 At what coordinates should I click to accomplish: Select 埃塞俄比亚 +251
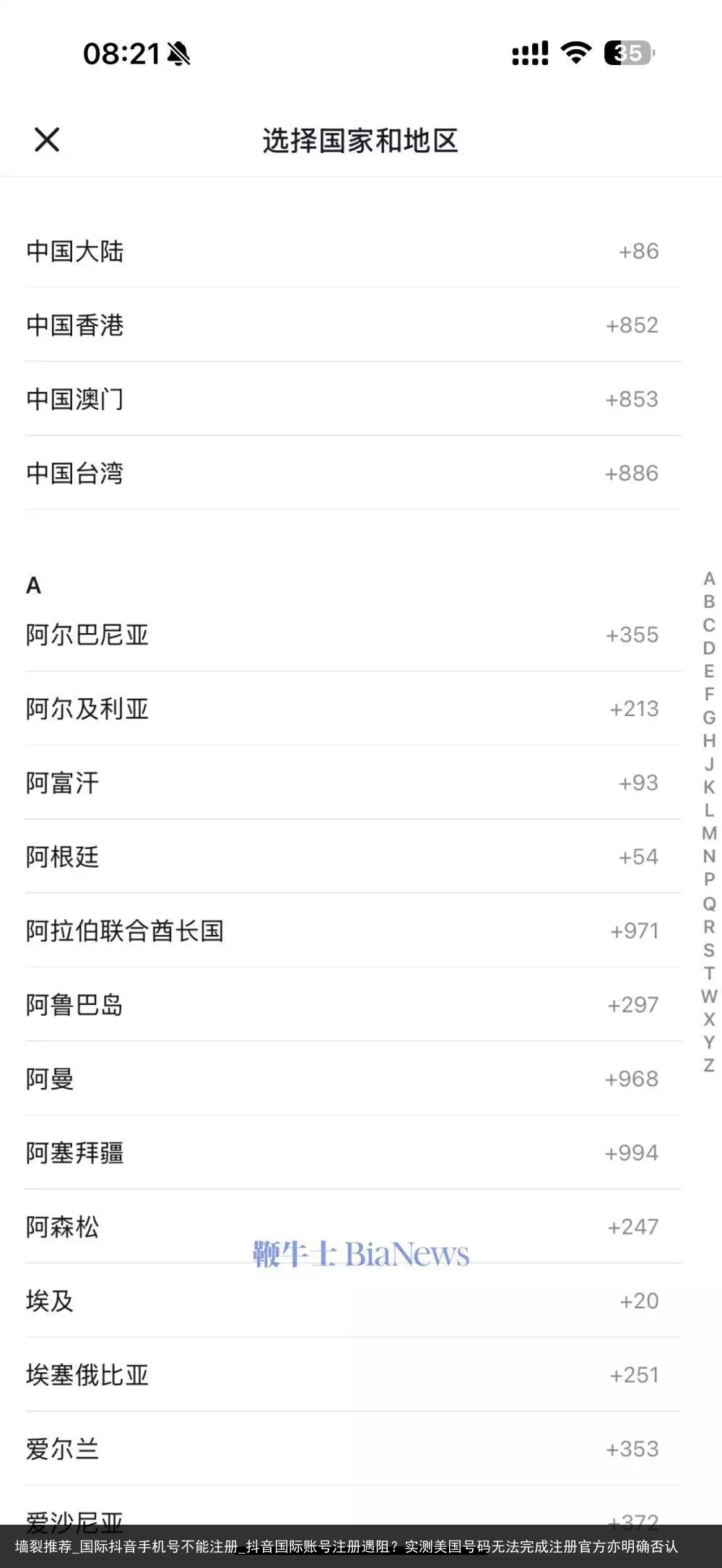coord(354,1375)
